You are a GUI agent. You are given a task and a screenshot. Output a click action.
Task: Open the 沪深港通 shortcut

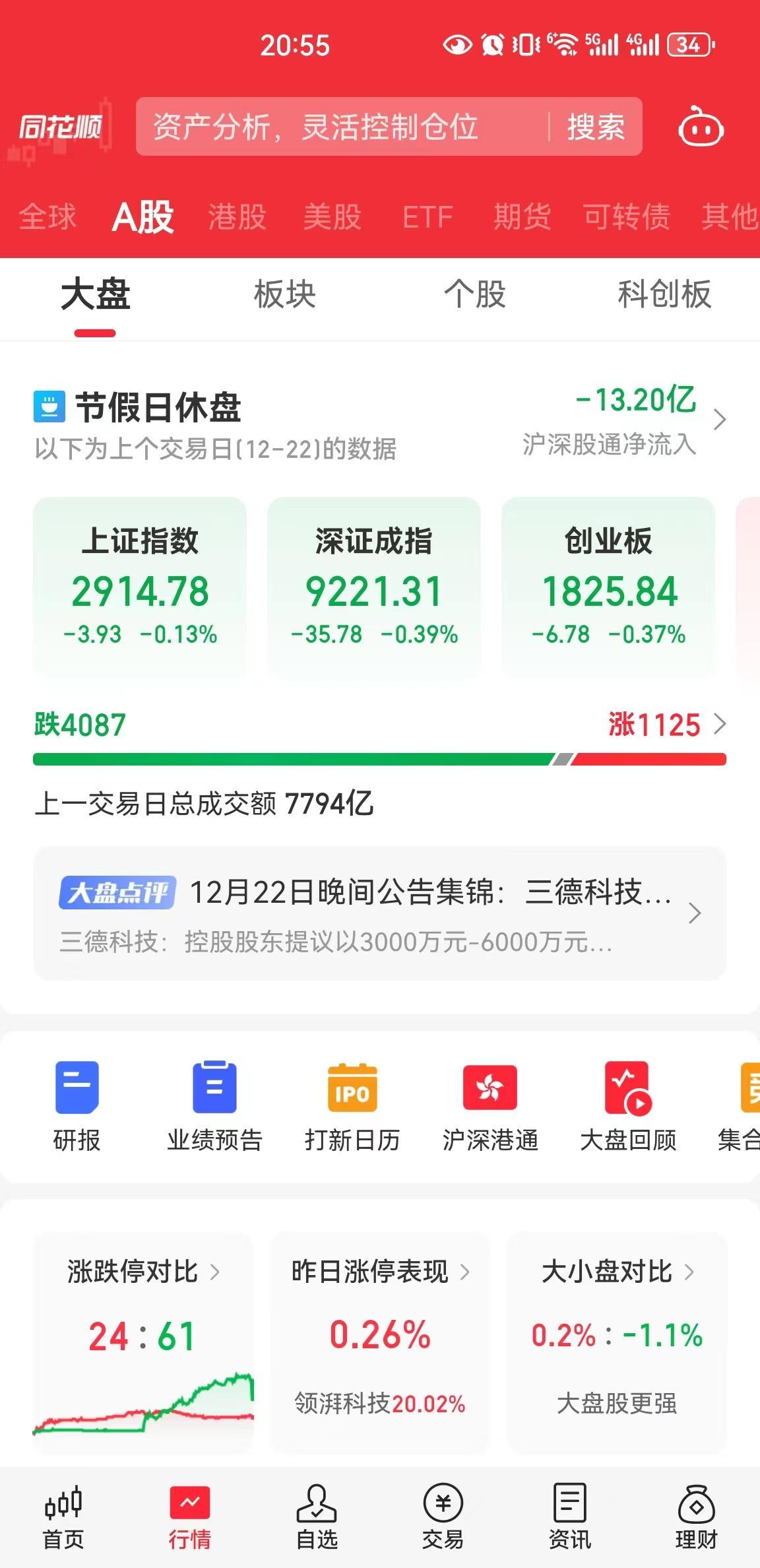(490, 1107)
